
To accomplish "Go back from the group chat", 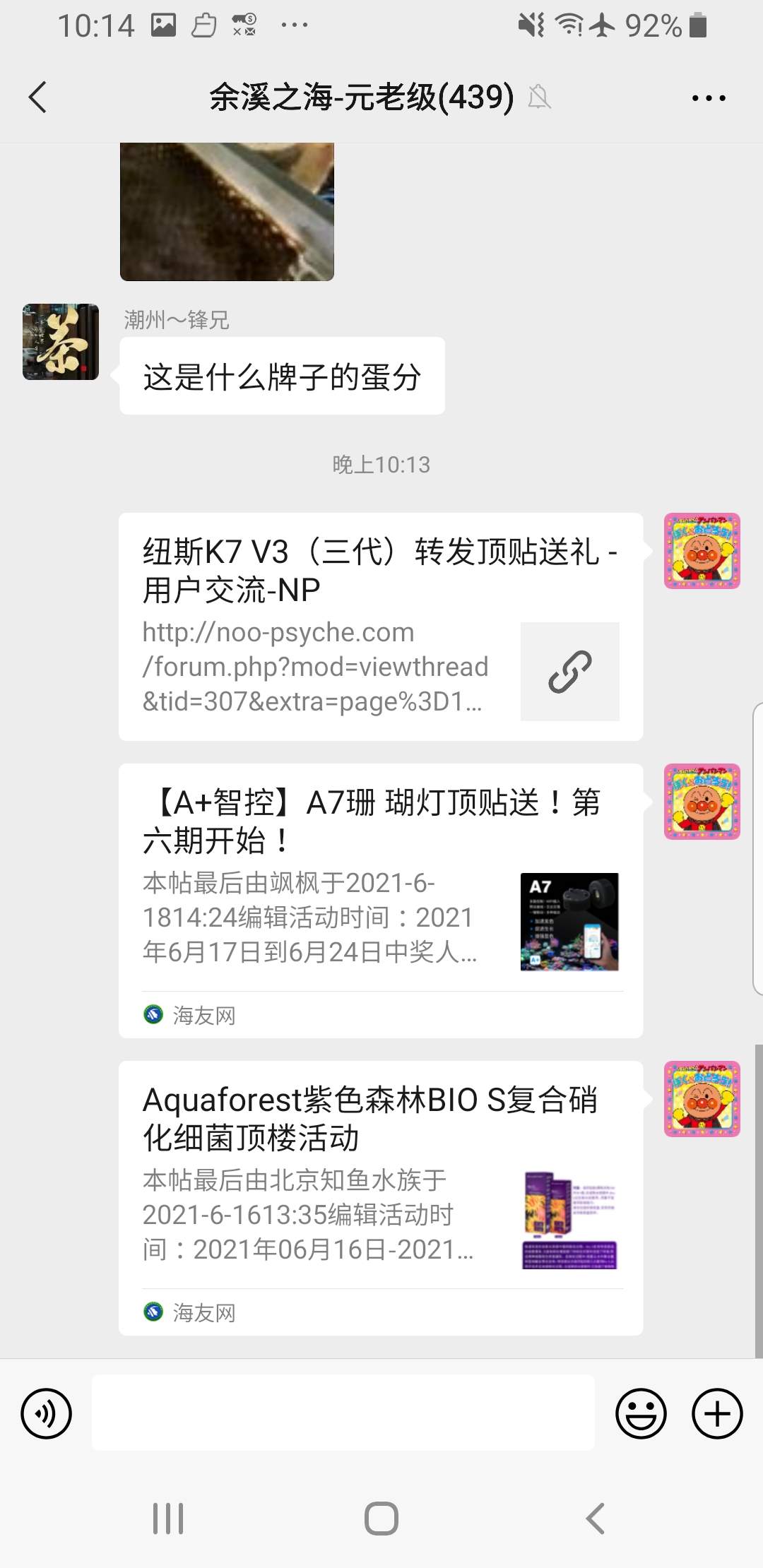I will [38, 97].
